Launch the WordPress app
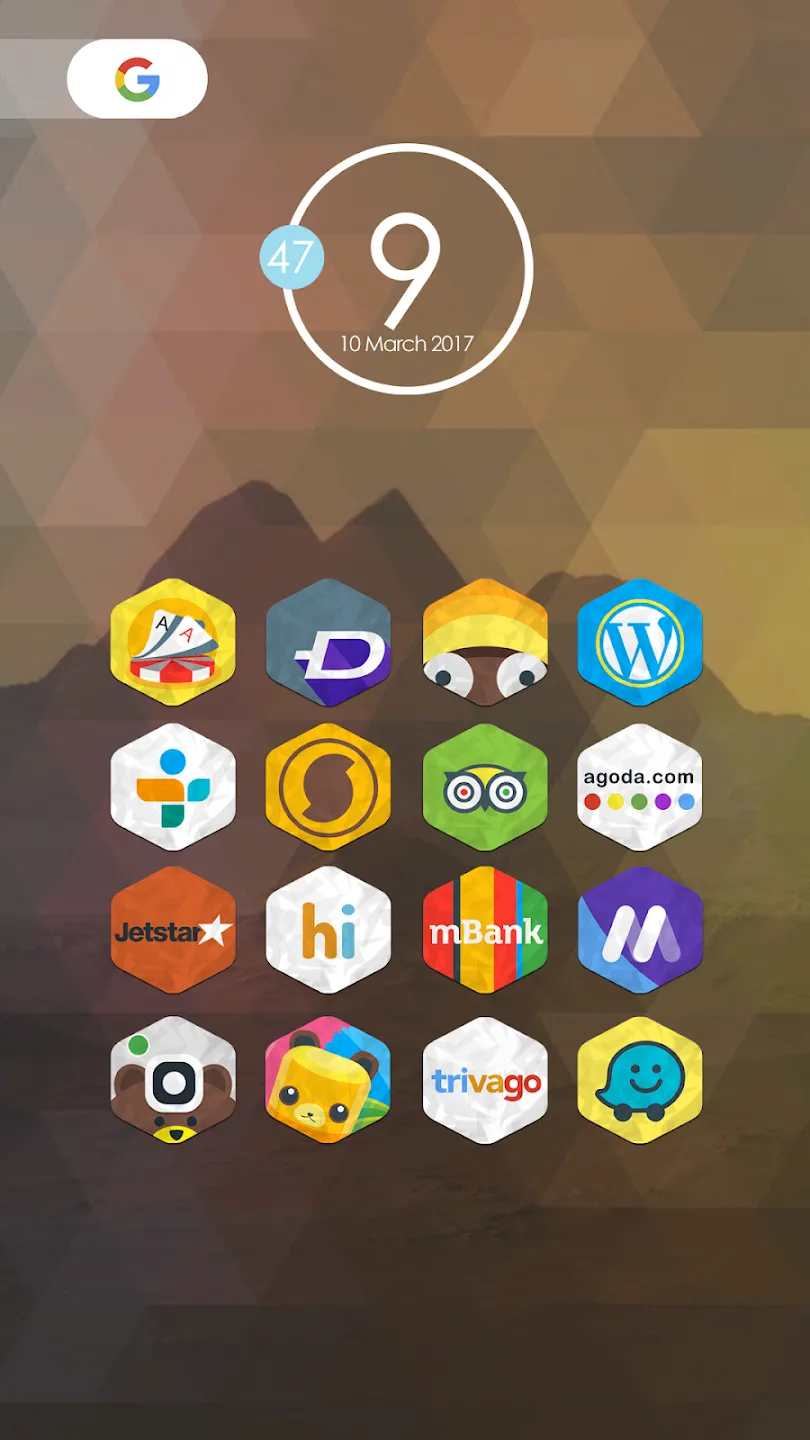Viewport: 810px width, 1440px height. [640, 642]
